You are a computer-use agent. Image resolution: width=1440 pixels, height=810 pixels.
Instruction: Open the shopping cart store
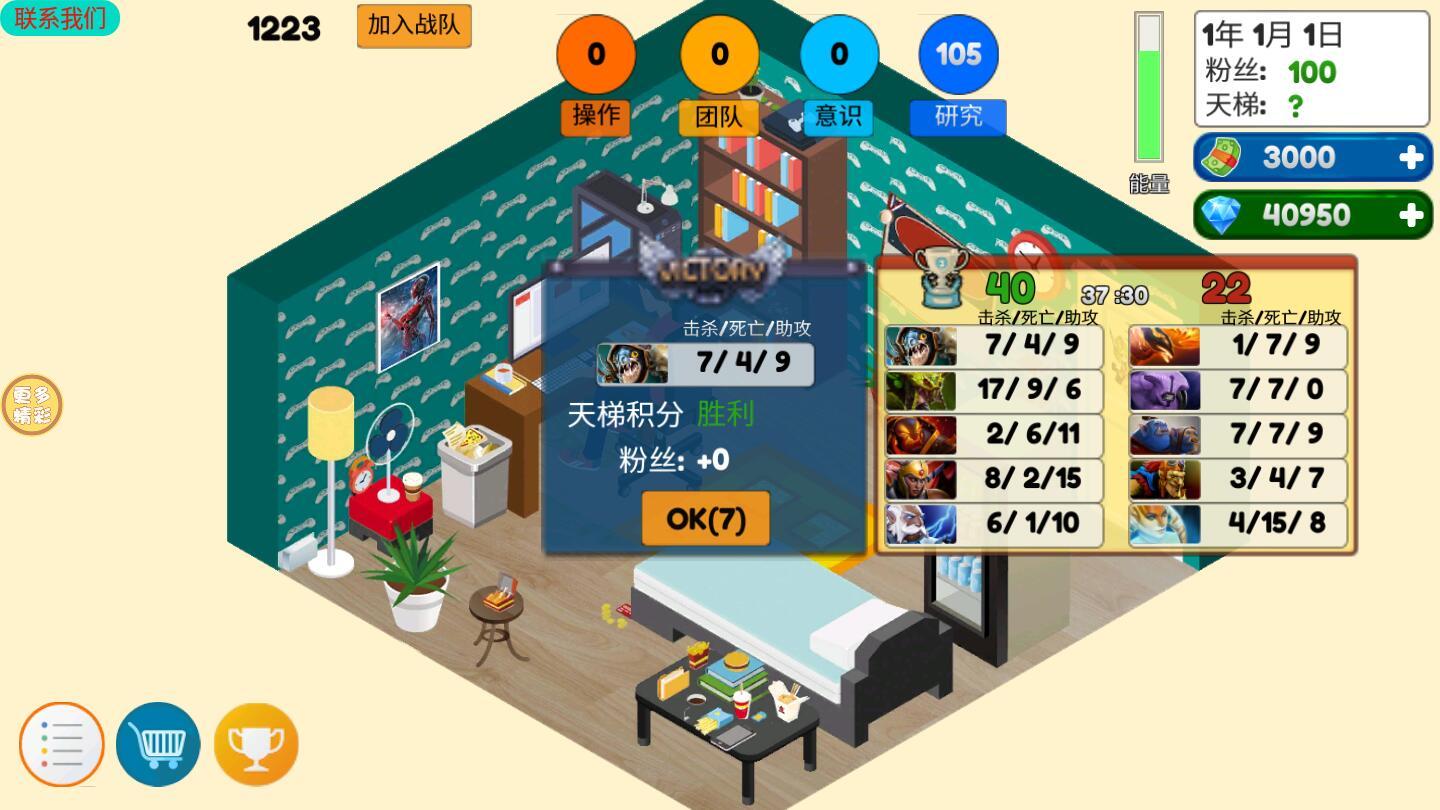158,745
